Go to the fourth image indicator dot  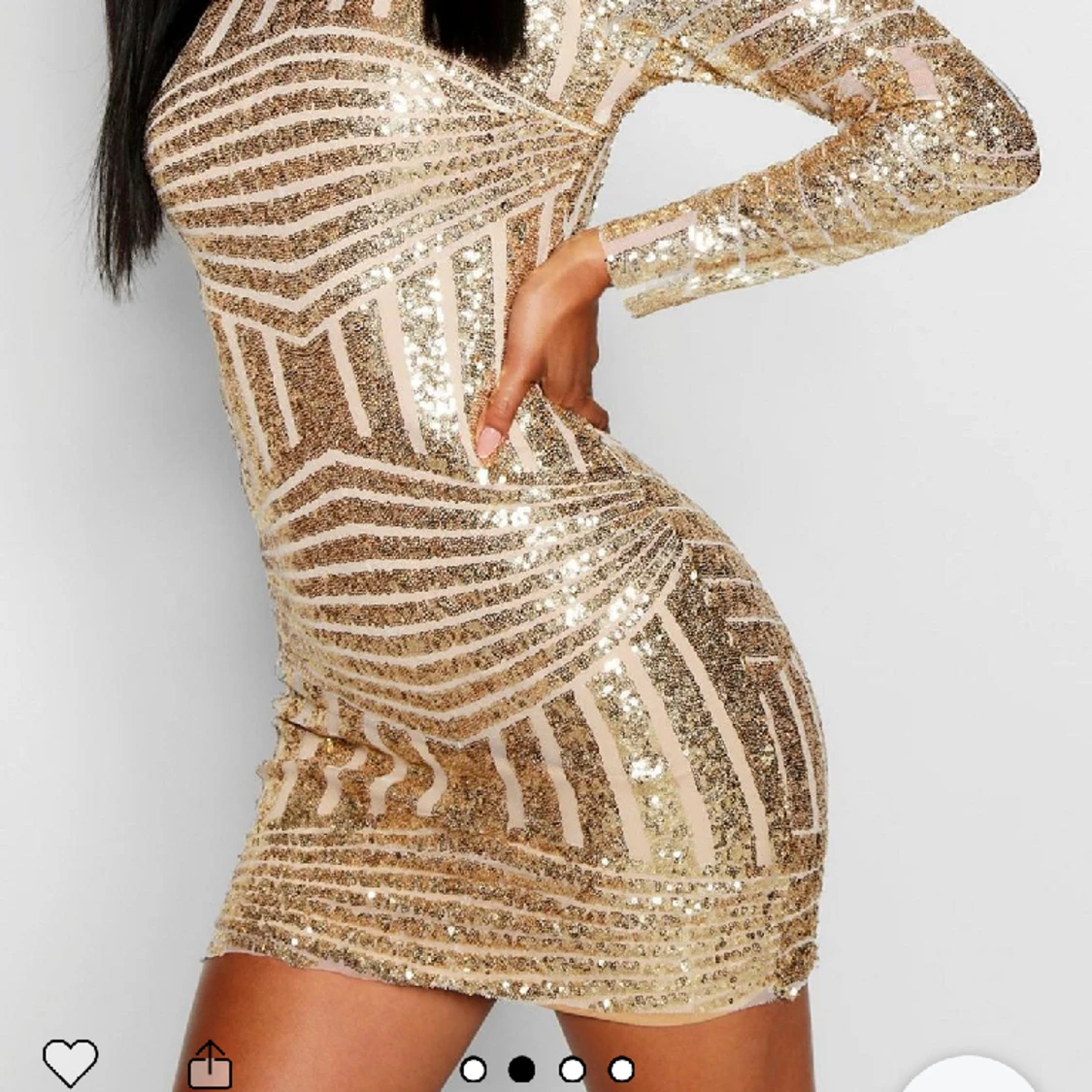pos(621,1070)
